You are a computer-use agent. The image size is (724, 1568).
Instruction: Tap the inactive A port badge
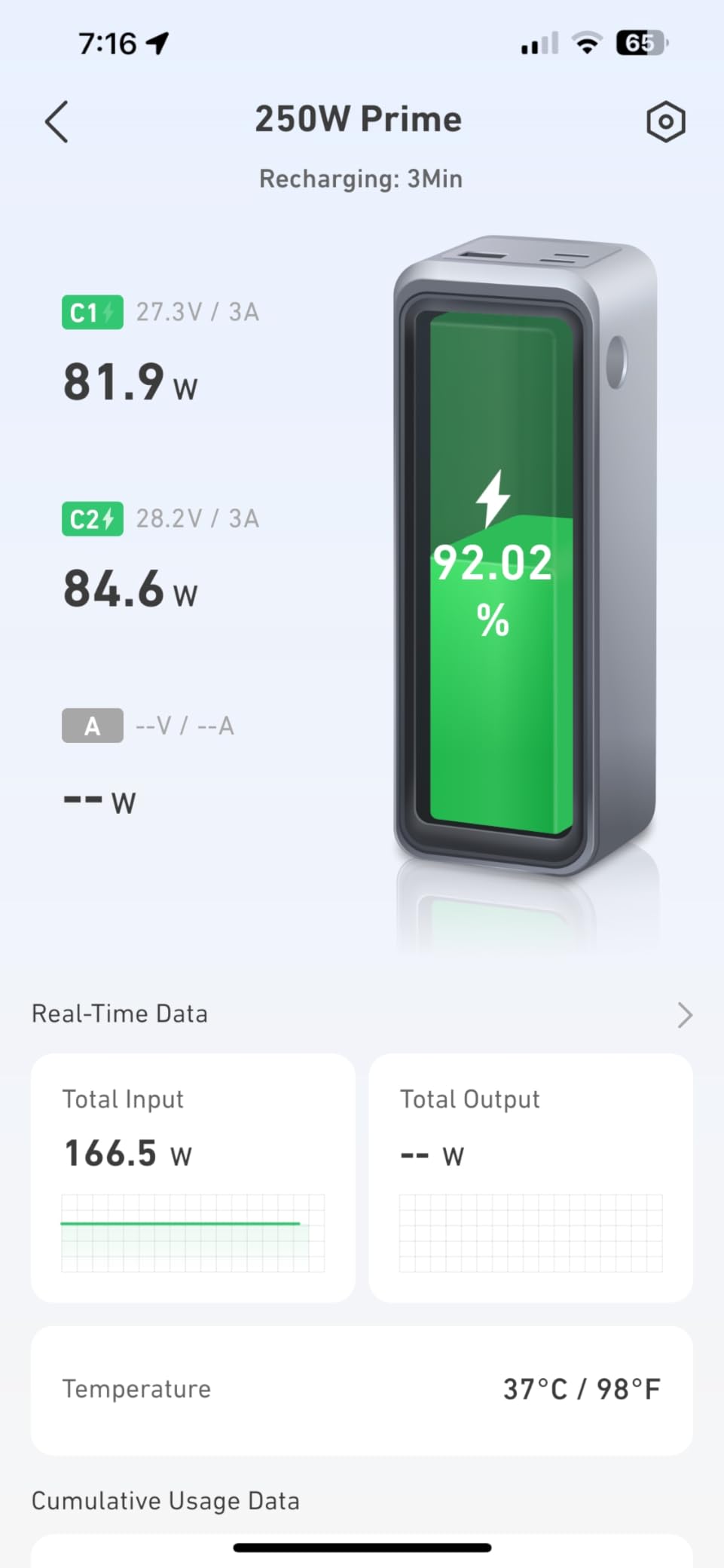91,726
